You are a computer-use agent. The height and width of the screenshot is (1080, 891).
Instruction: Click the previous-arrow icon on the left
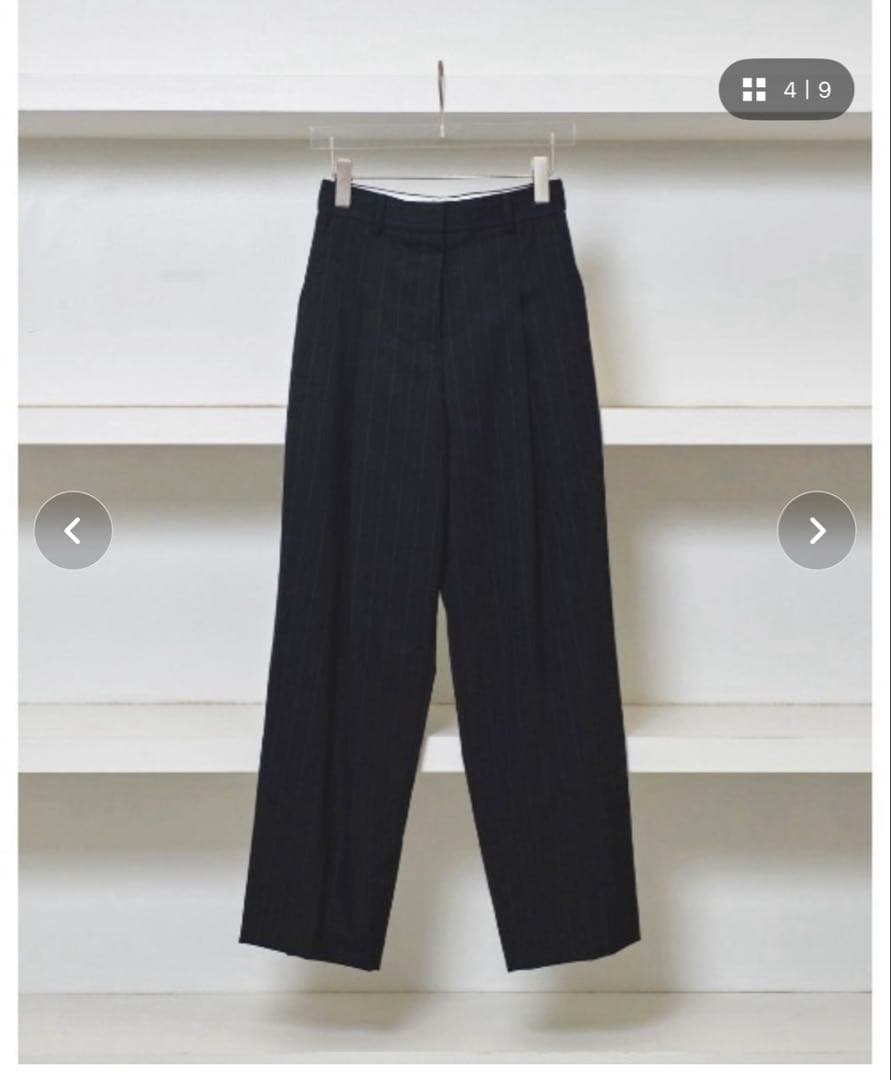pos(74,530)
